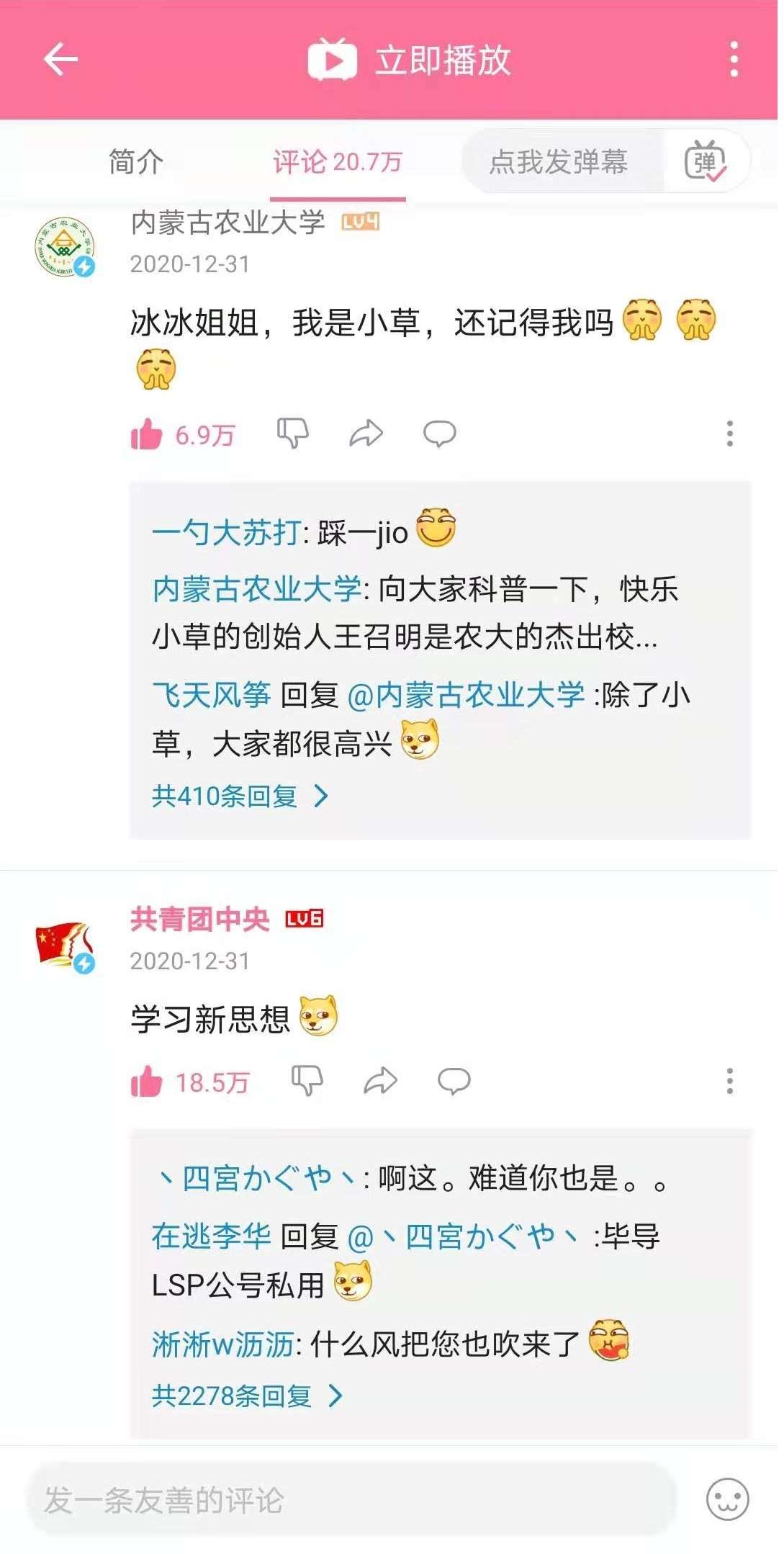784x1554 pixels.
Task: Share the 内蒙古农业大学 comment
Action: point(366,434)
